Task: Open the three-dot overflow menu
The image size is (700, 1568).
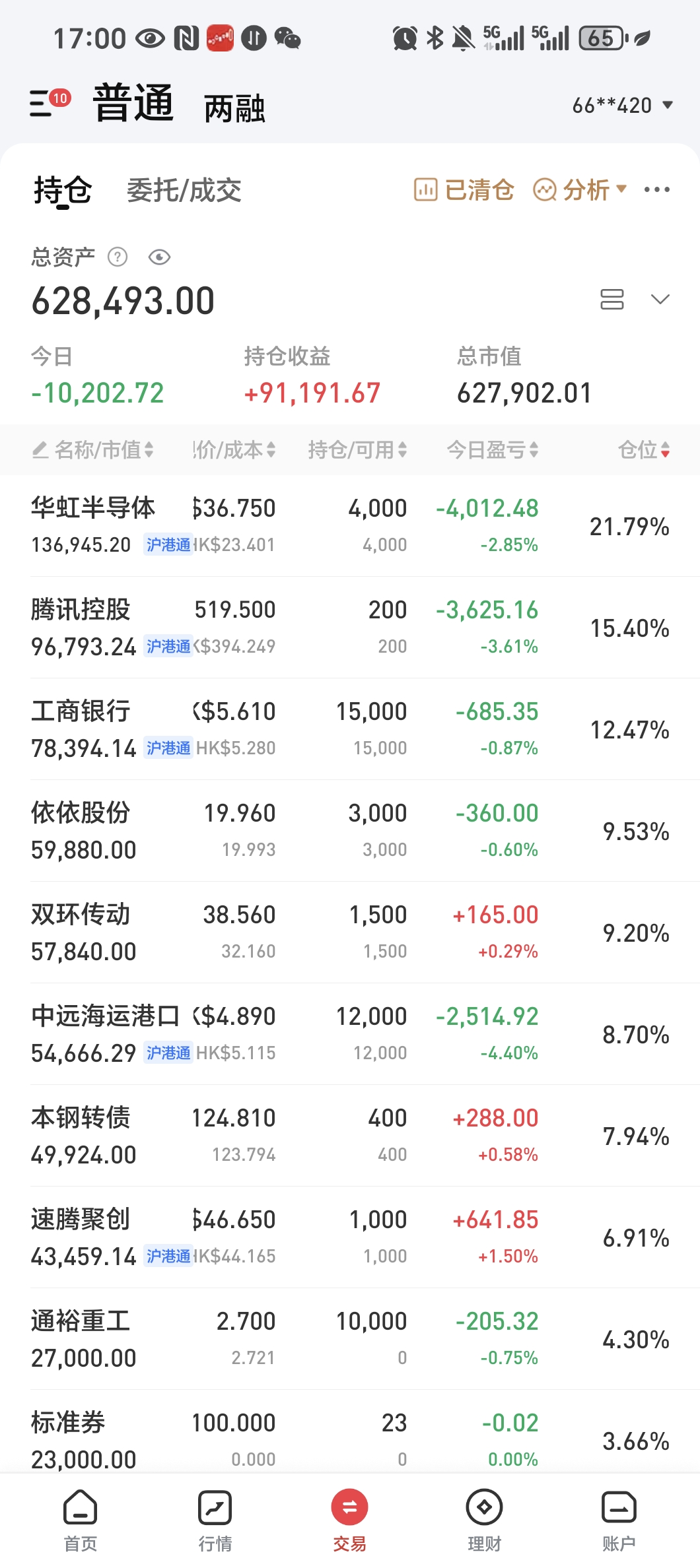Action: pos(656,190)
